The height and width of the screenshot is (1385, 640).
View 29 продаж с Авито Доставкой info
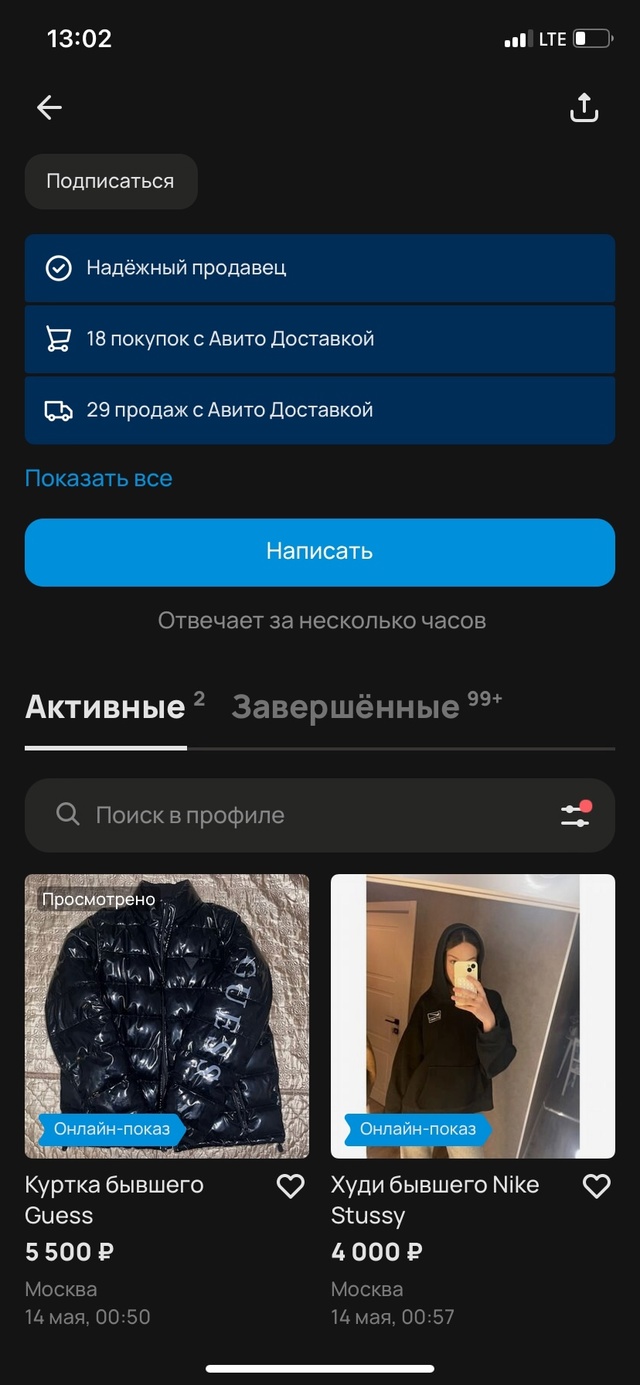[320, 410]
